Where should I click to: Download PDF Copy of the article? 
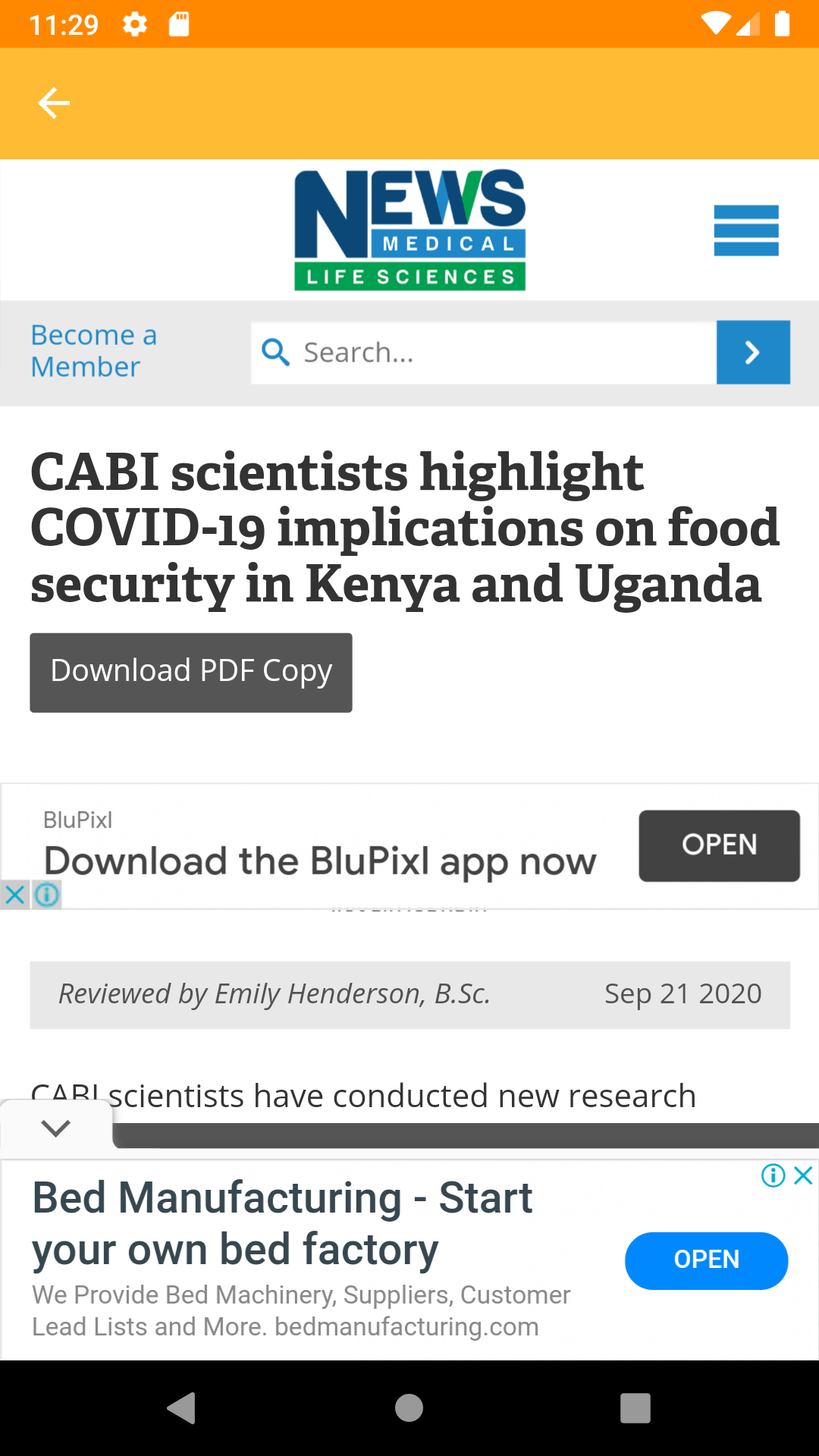[x=191, y=673]
